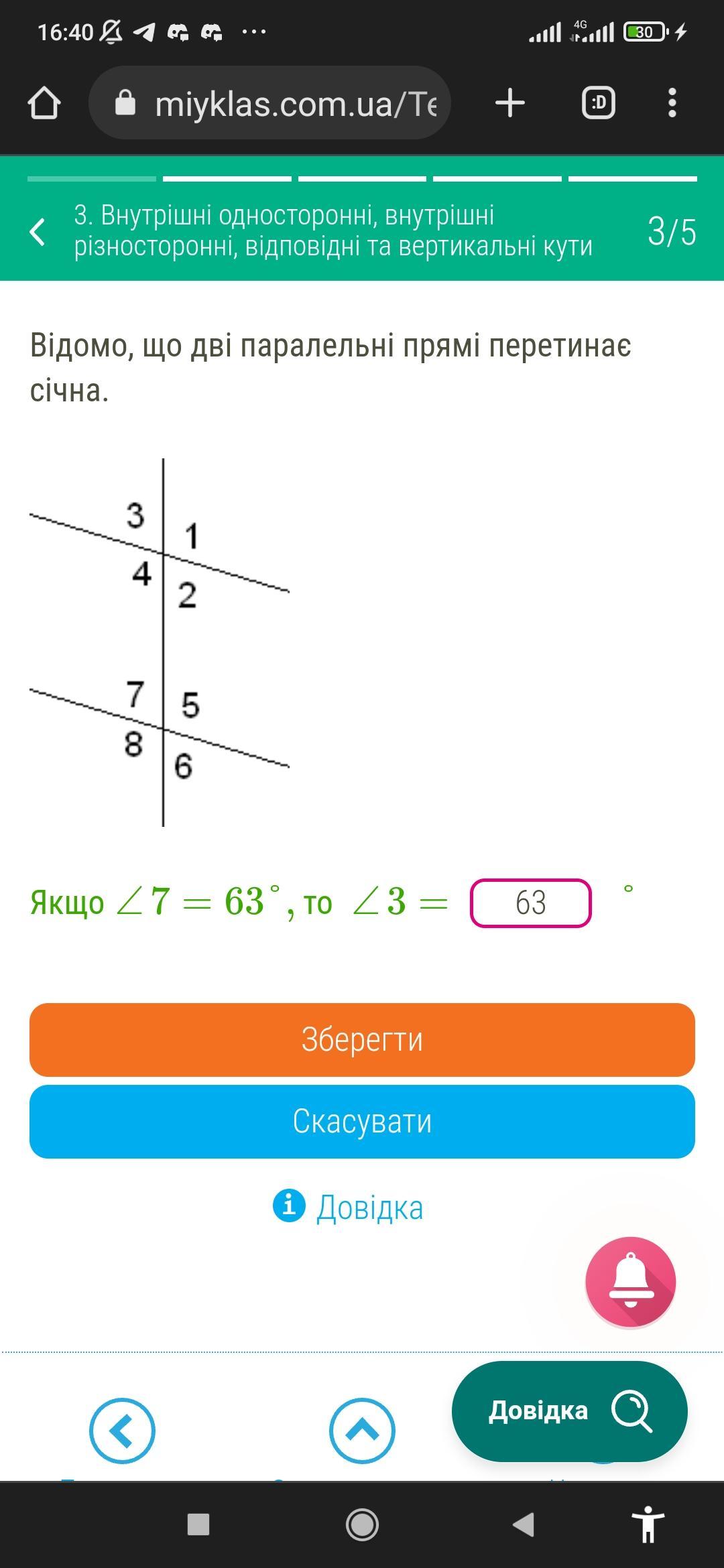
Task: Go to the previous task arrow
Action: pos(122,1431)
